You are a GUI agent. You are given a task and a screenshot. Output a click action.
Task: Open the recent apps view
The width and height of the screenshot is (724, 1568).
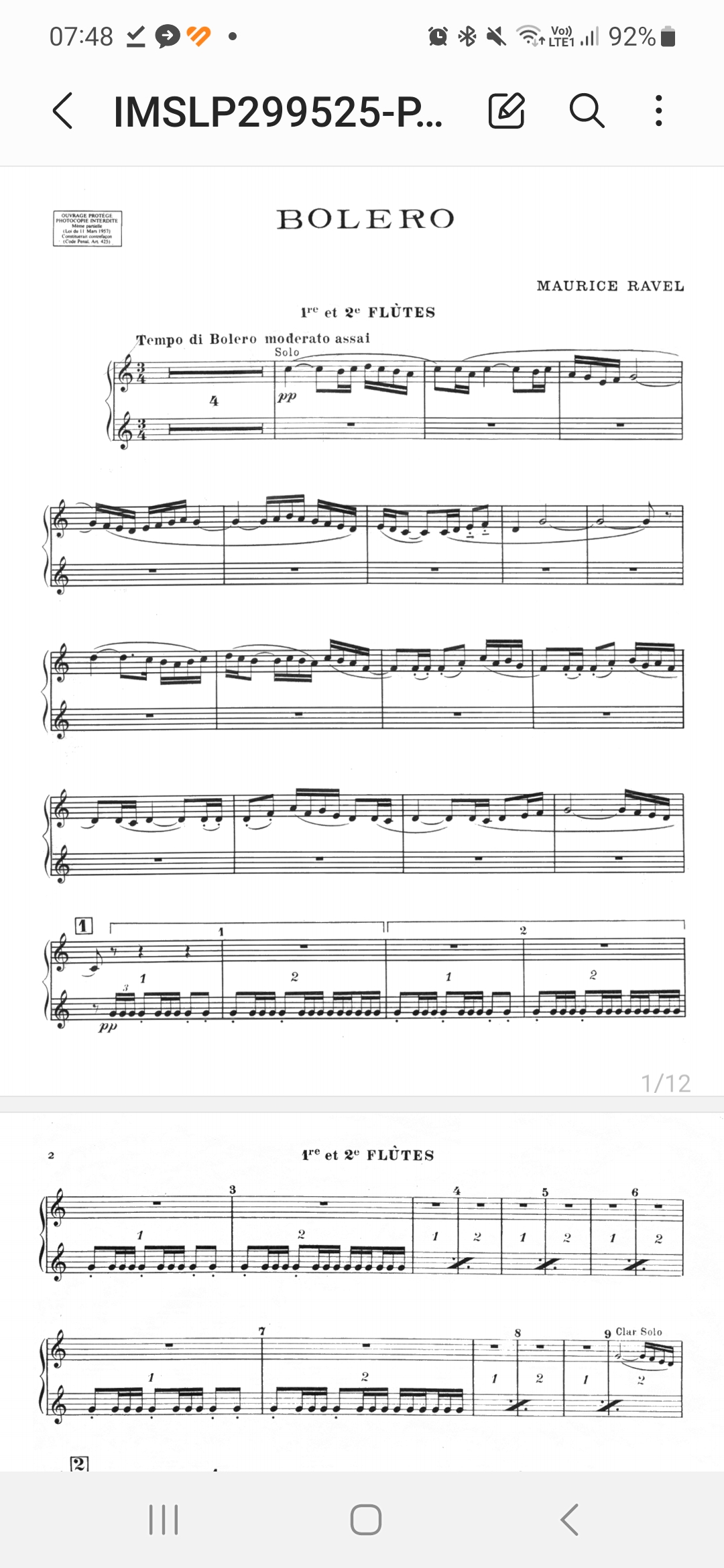coord(164,1519)
